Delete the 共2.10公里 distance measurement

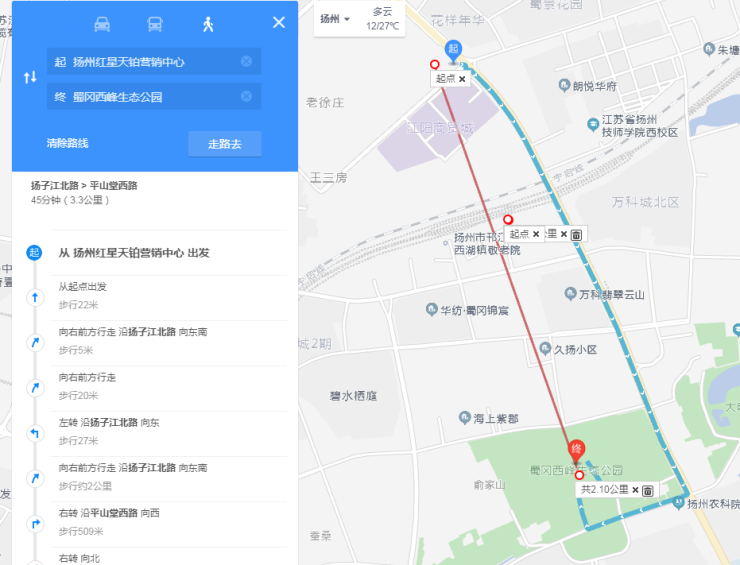647,490
